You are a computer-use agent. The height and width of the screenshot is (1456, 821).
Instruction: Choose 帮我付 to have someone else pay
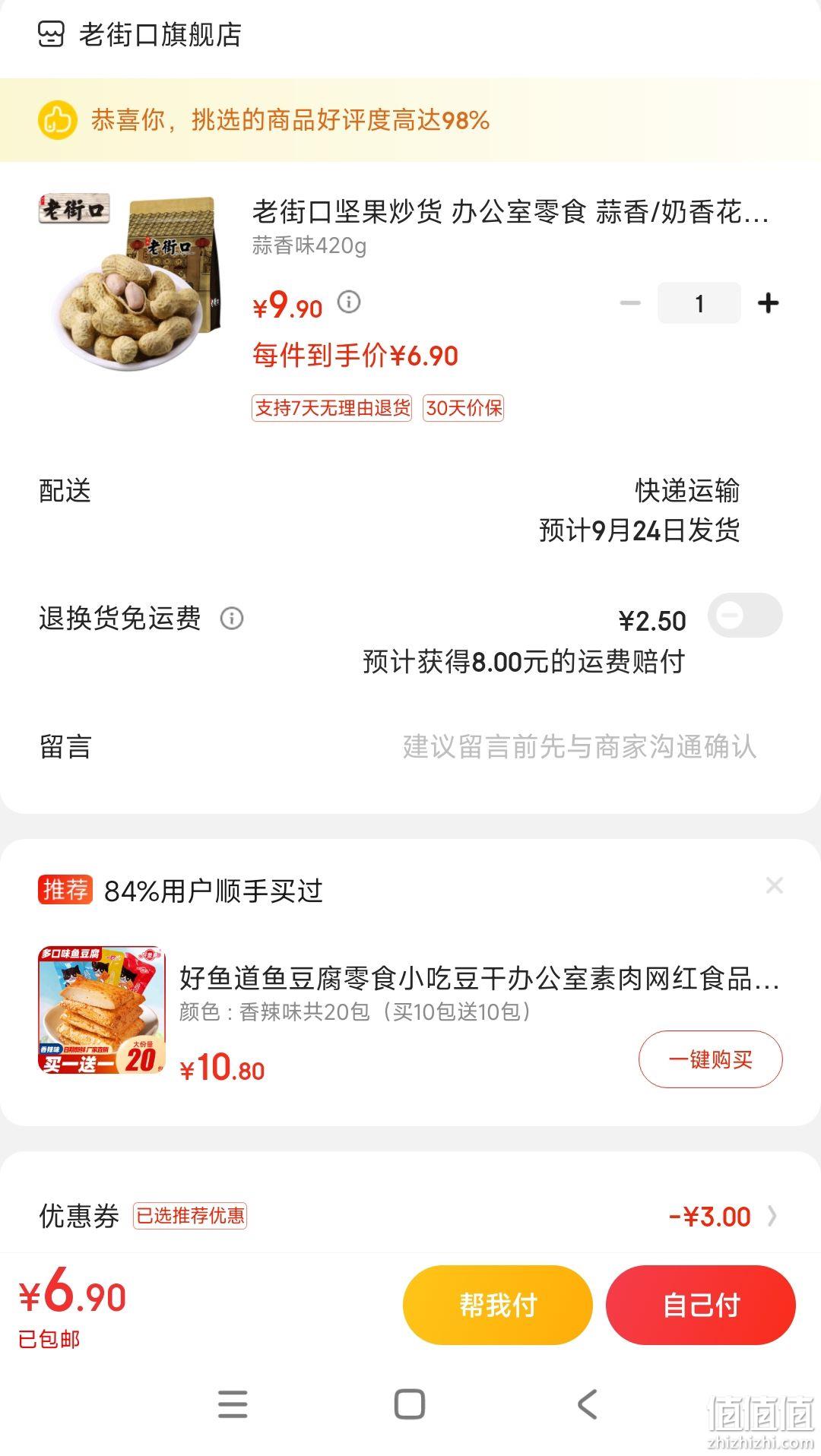pos(498,1305)
